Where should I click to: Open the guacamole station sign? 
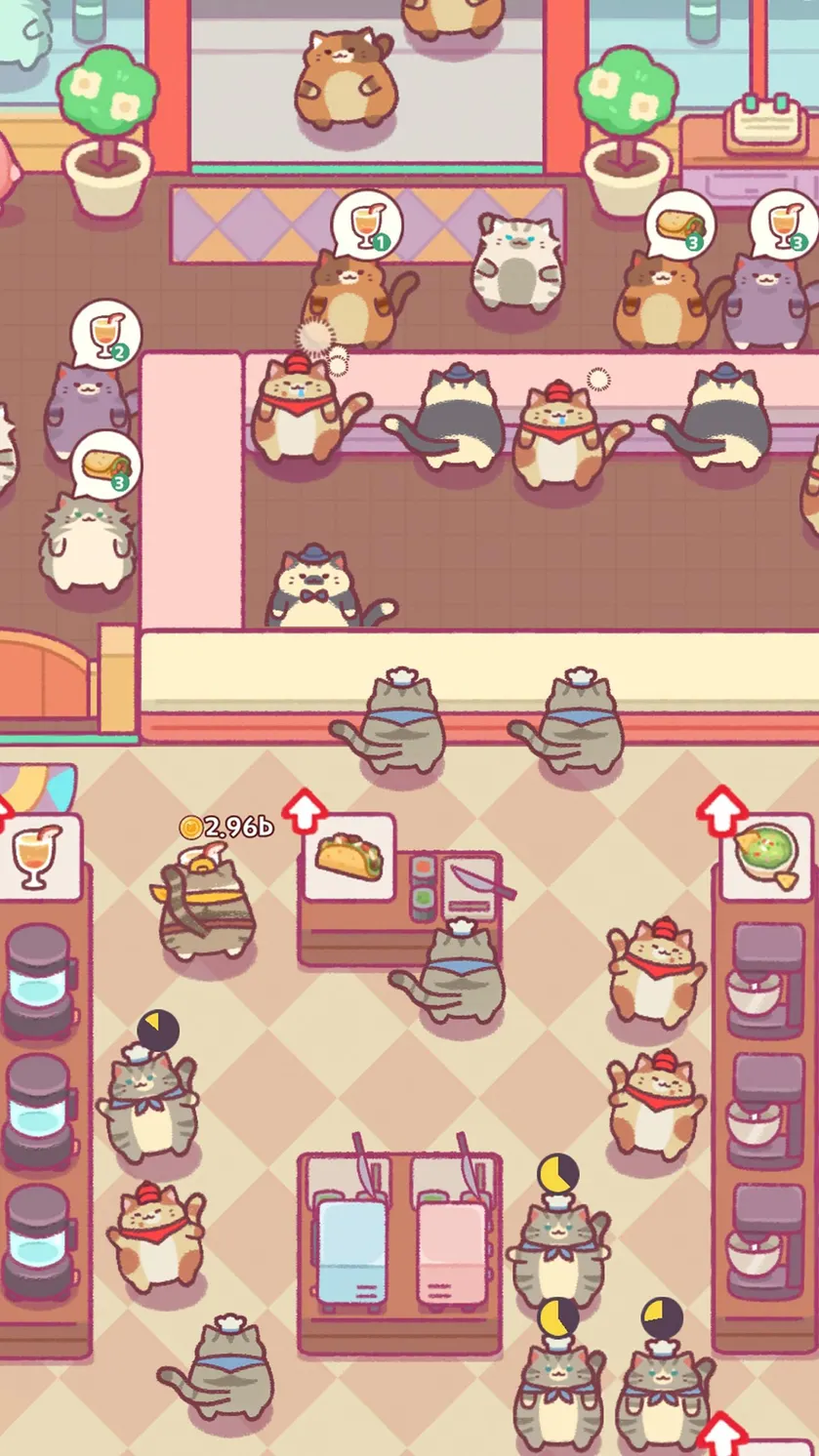coord(767,856)
